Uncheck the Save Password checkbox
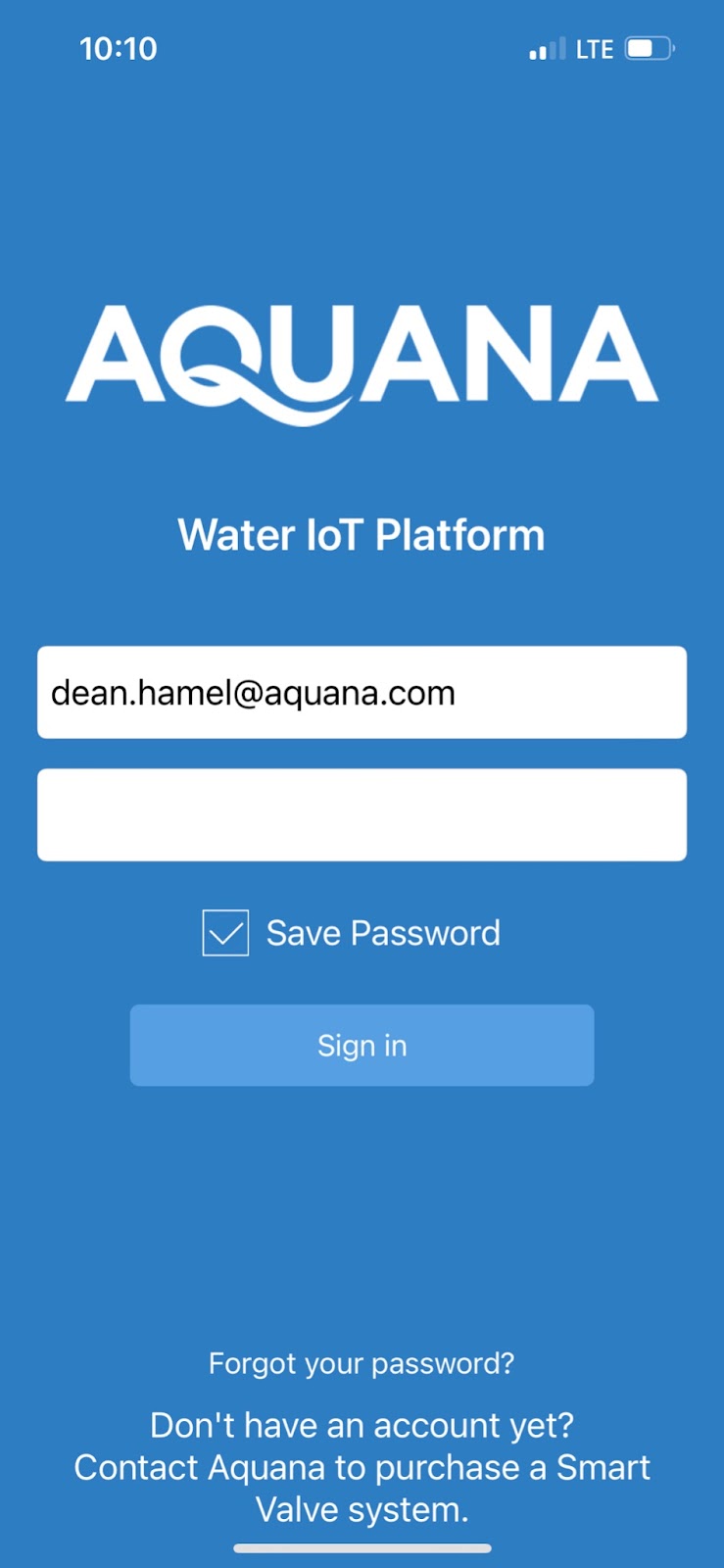This screenshot has height=1568, width=724. pyautogui.click(x=225, y=933)
